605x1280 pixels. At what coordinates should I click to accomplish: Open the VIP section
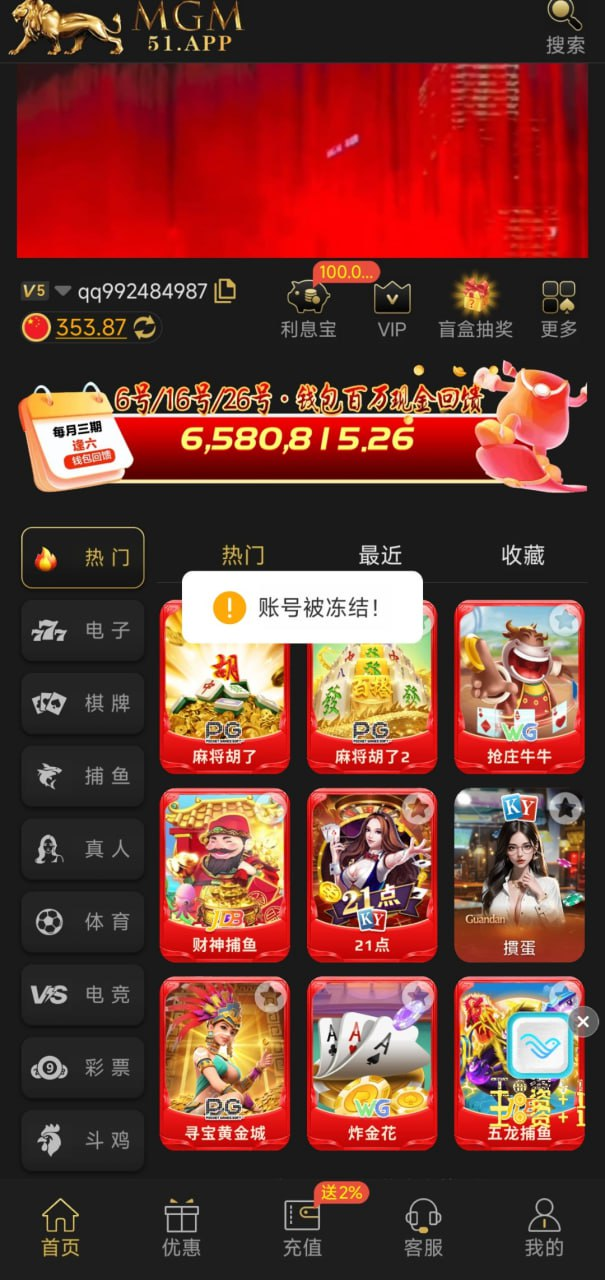pyautogui.click(x=392, y=309)
